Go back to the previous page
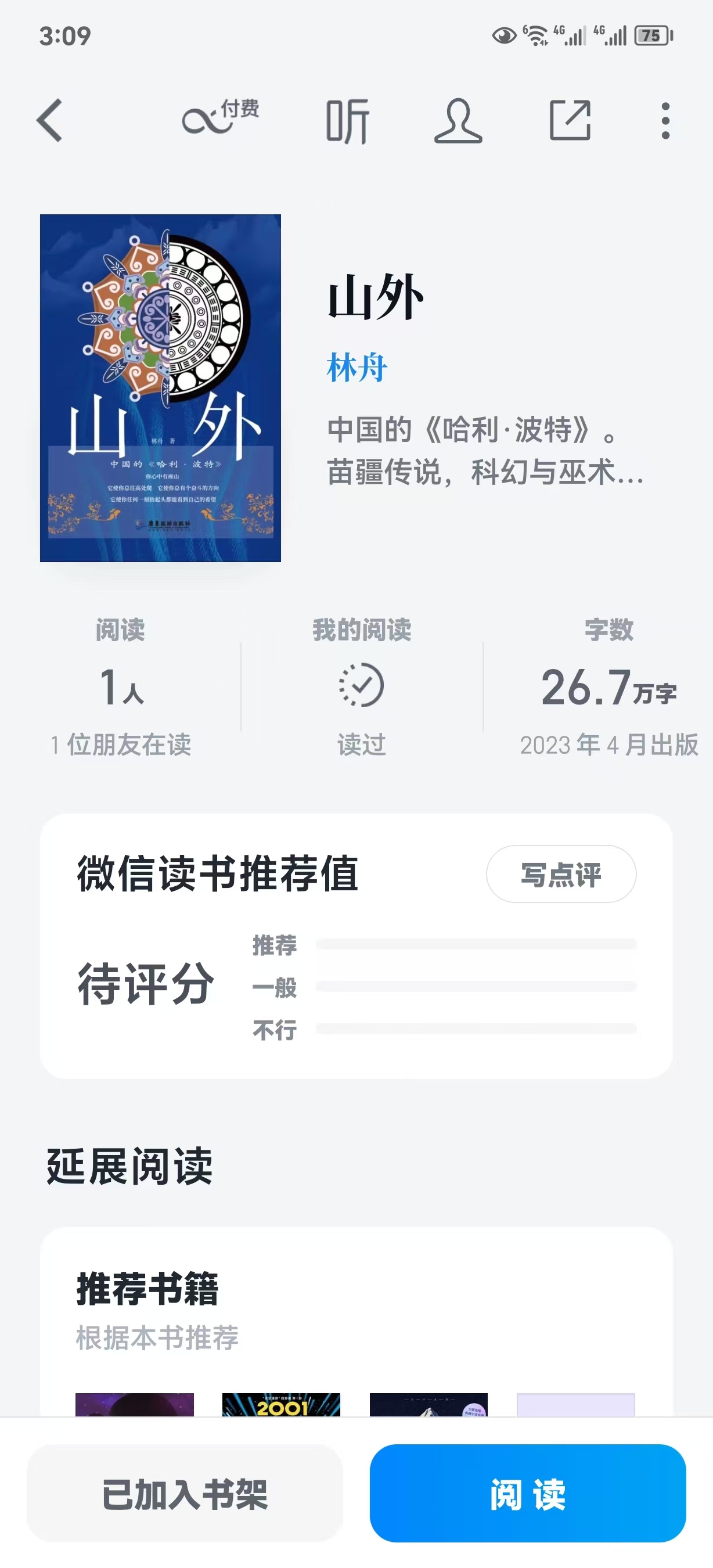Viewport: 713px width, 1568px height. point(50,121)
